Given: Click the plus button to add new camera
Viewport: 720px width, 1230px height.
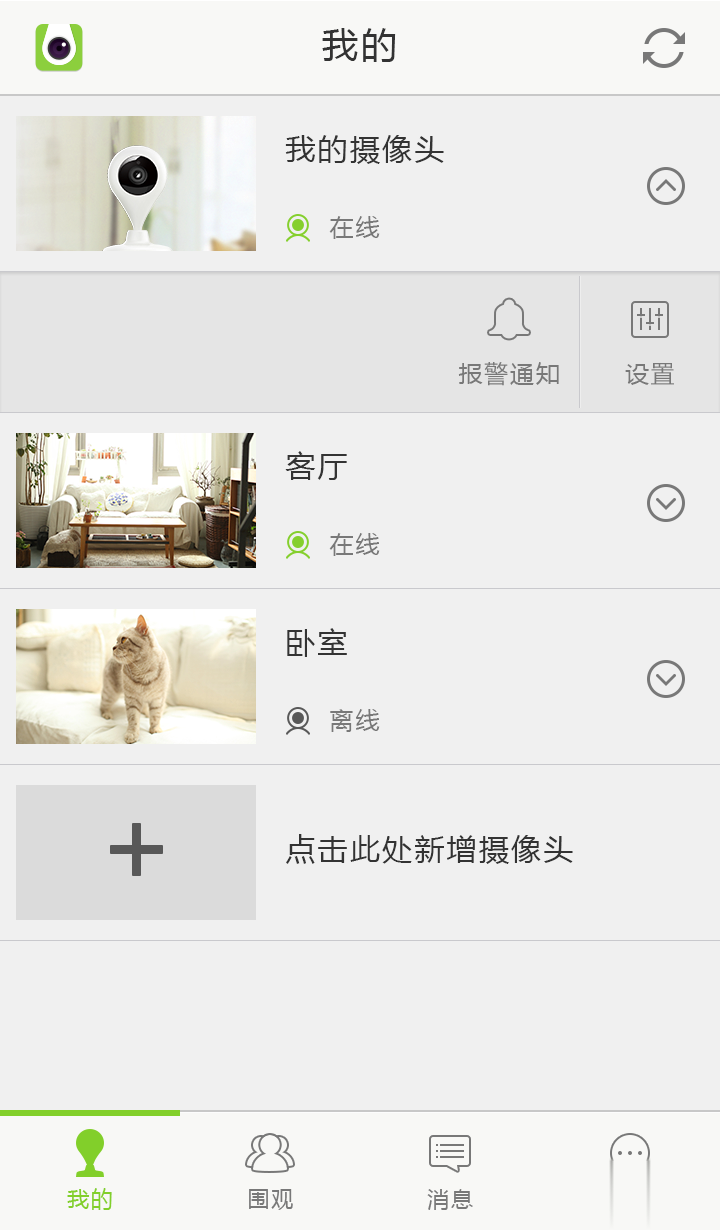Looking at the screenshot, I should tap(135, 852).
